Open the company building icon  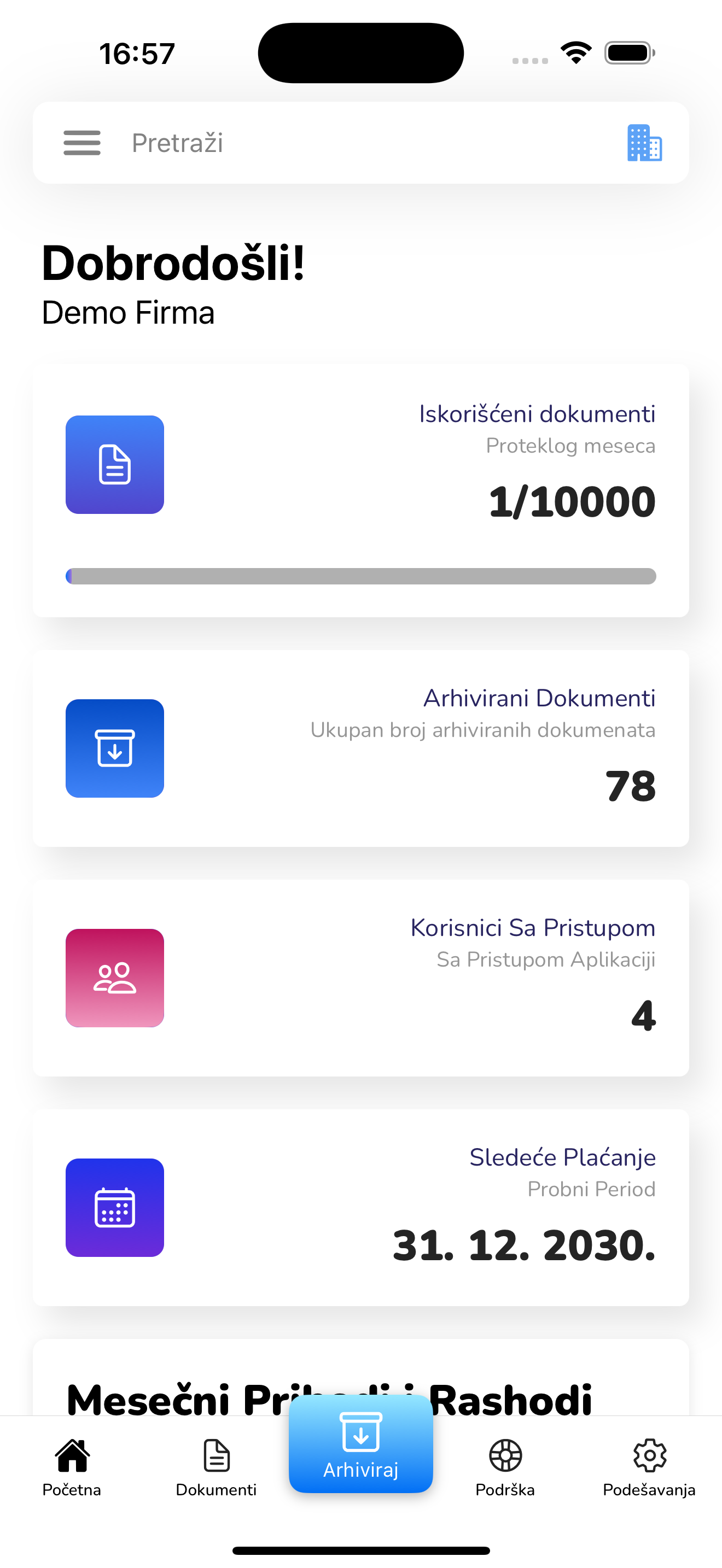click(x=644, y=143)
